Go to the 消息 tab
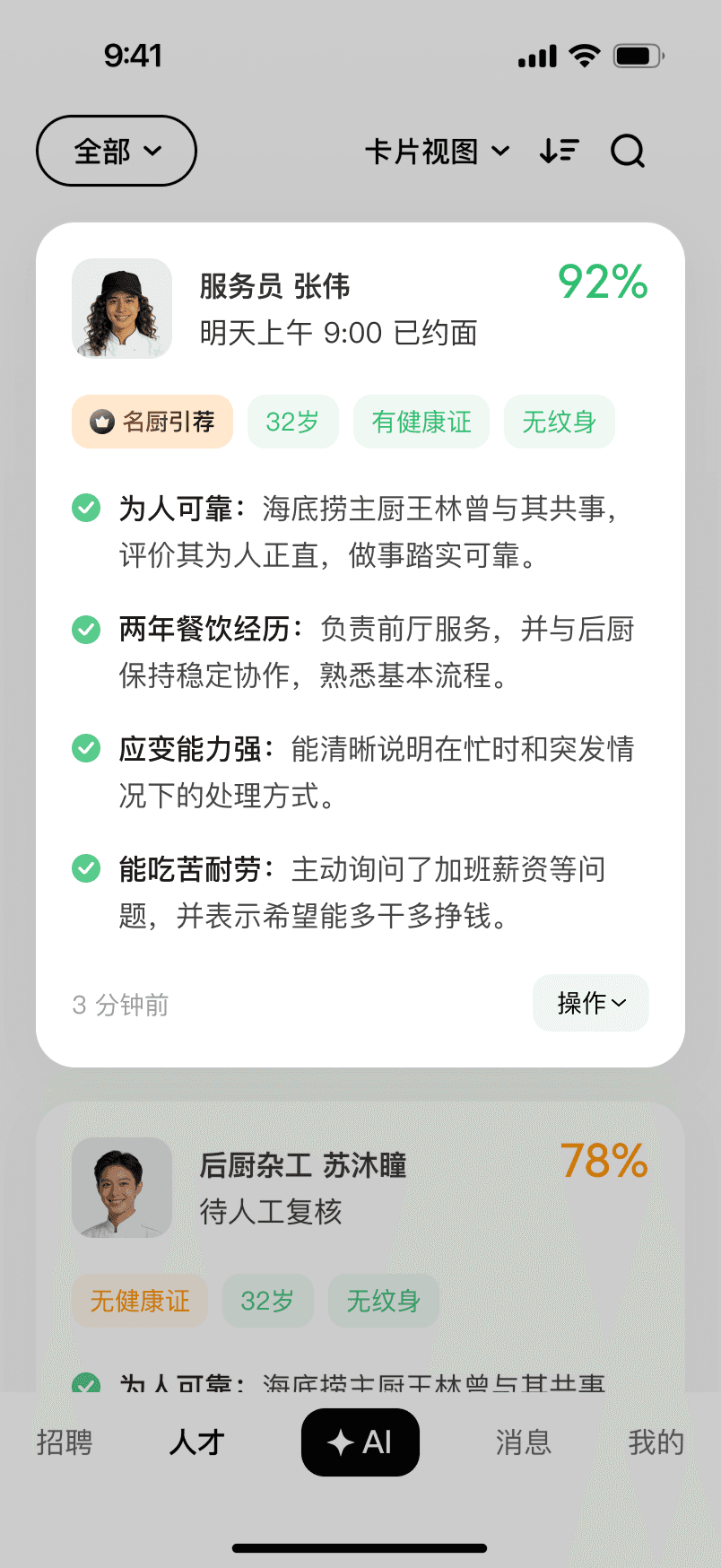The width and height of the screenshot is (721, 1568). 524,1442
